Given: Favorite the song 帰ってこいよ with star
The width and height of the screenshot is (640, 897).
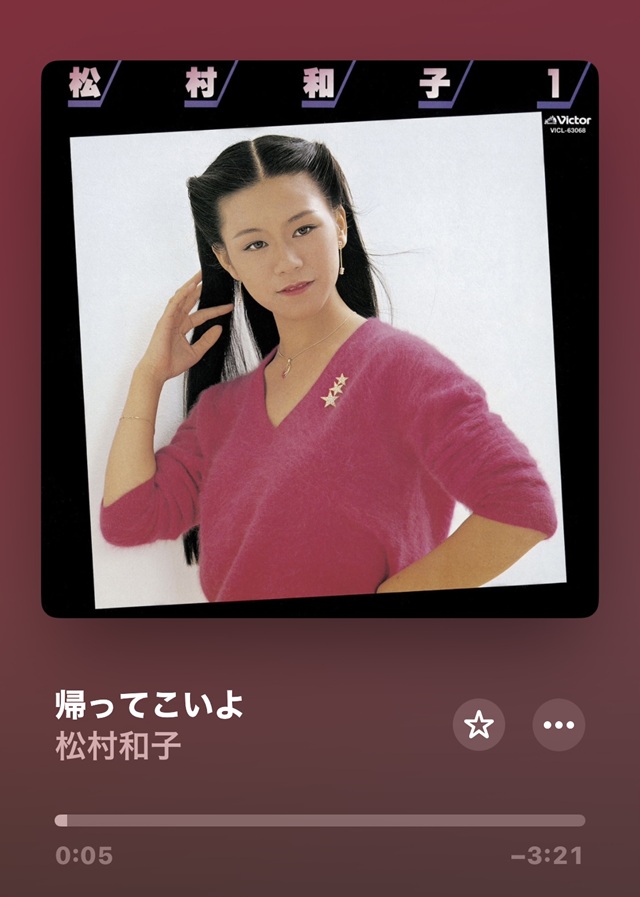Looking at the screenshot, I should (479, 725).
